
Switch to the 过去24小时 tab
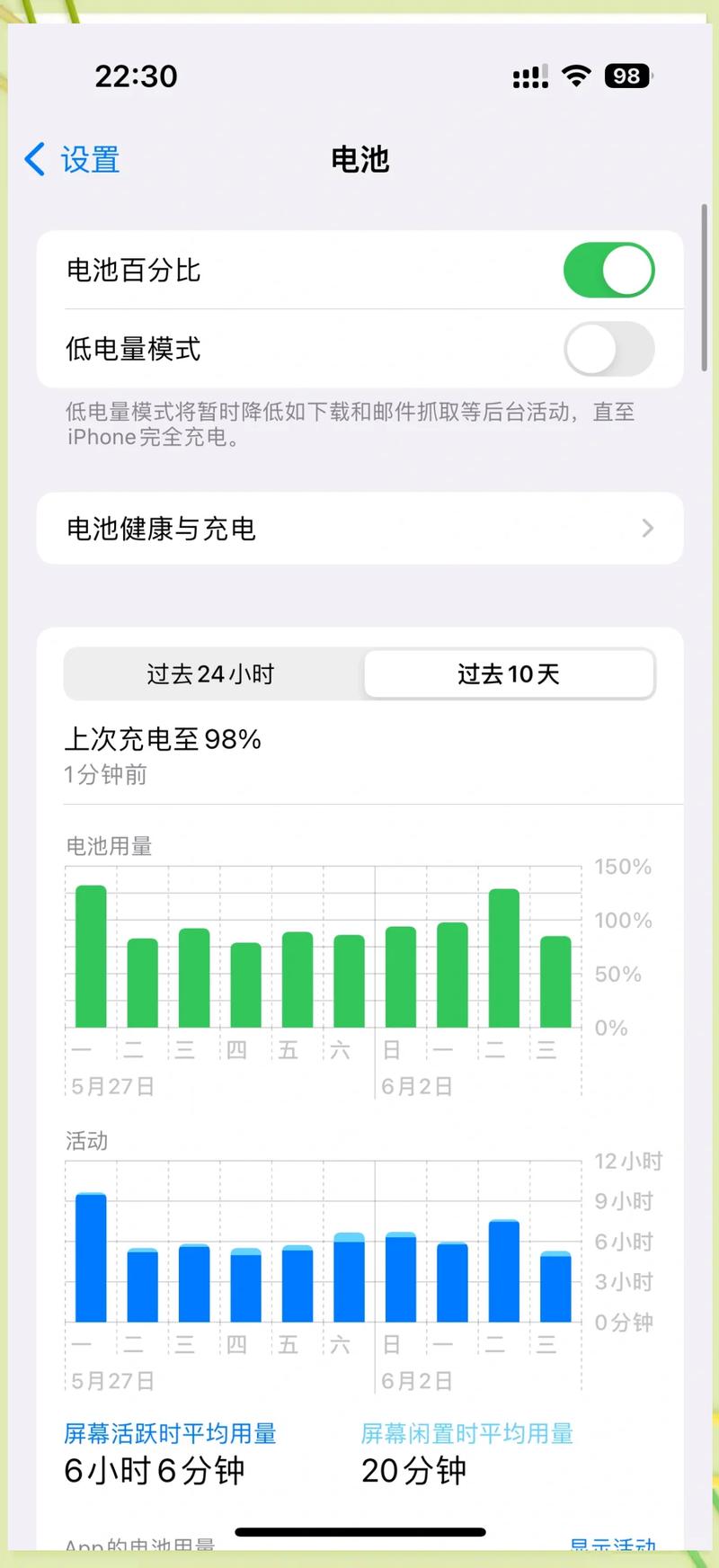(209, 674)
